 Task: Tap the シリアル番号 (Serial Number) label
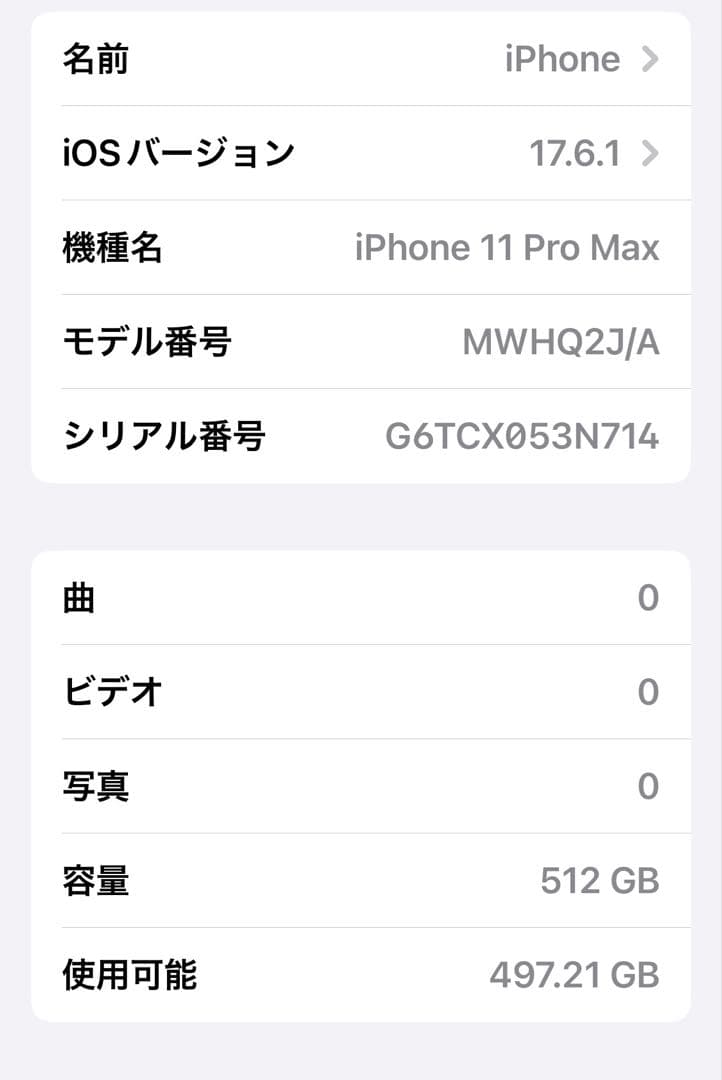(x=162, y=435)
